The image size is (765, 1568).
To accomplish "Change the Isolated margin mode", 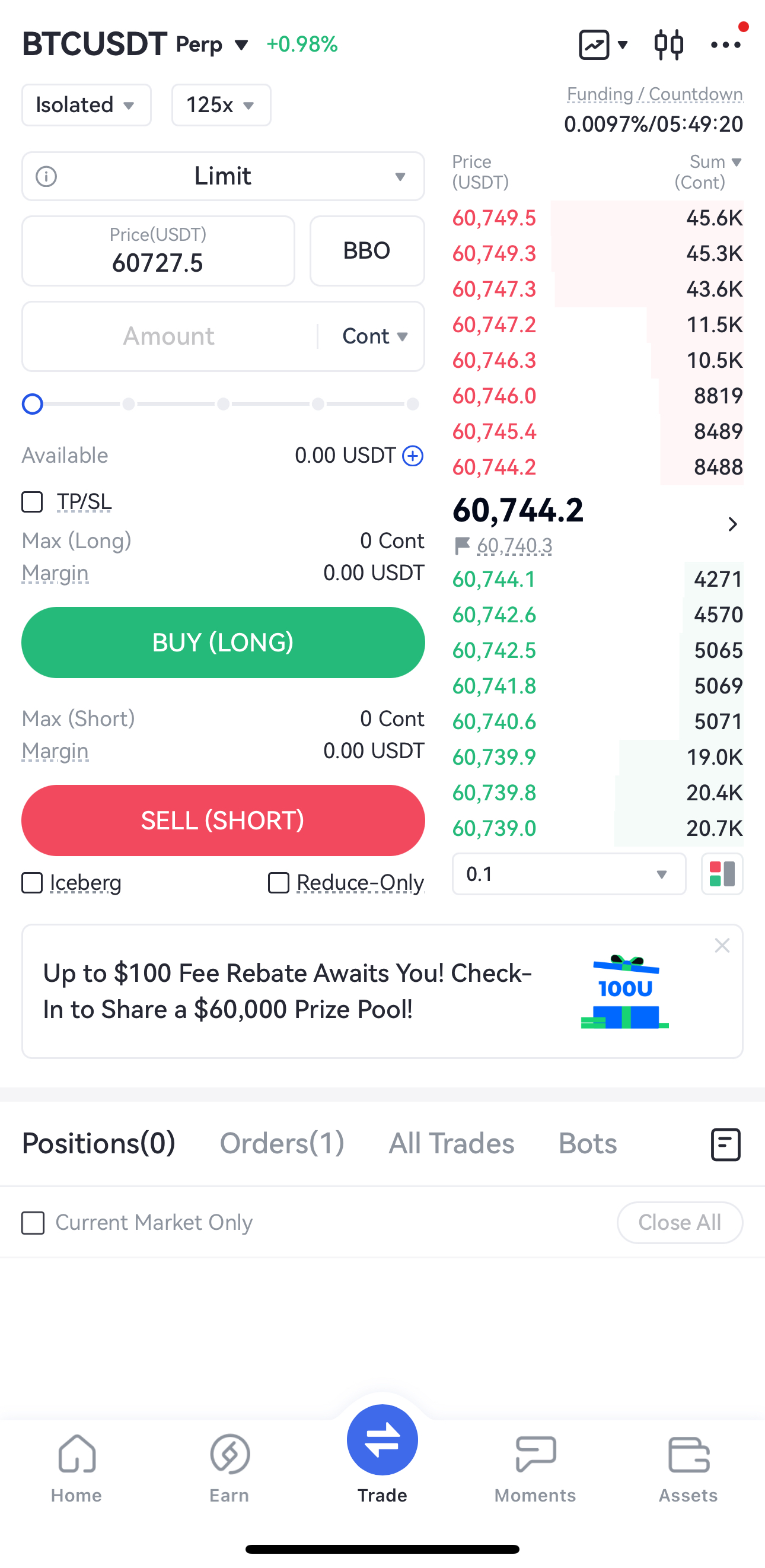I will tap(86, 105).
